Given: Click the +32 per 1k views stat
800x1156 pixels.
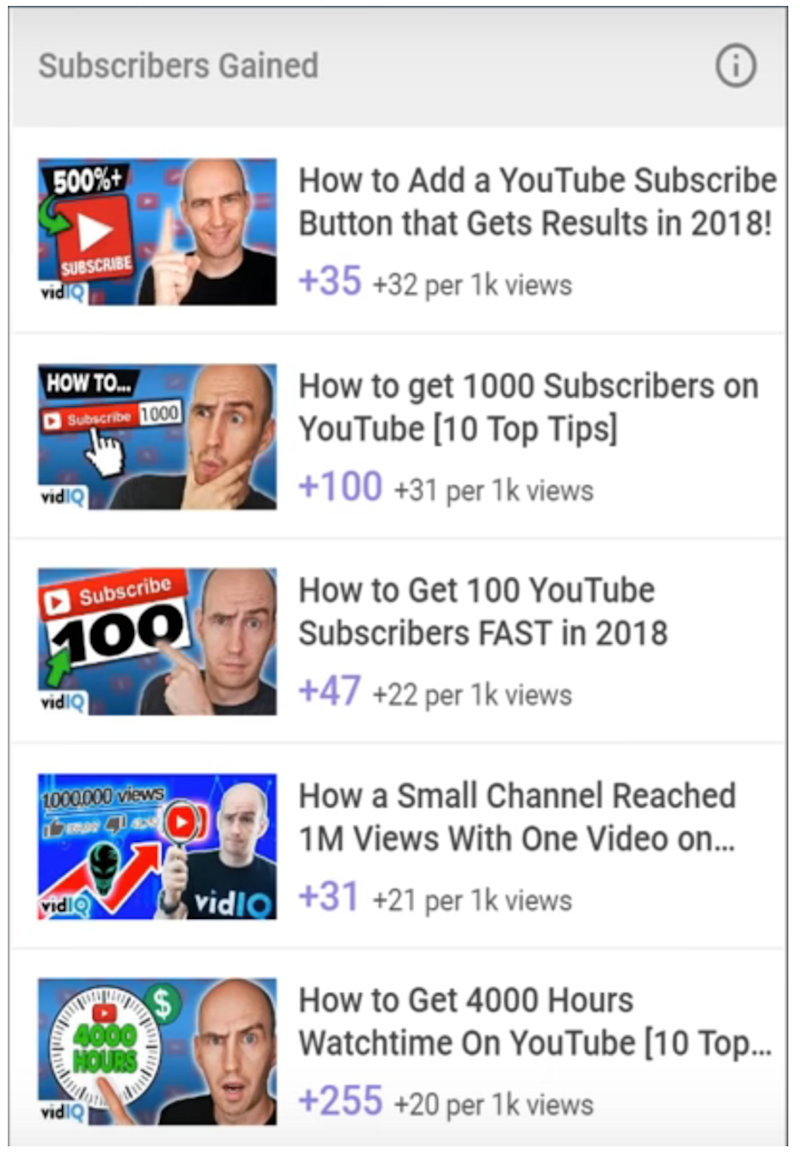Looking at the screenshot, I should click(470, 285).
